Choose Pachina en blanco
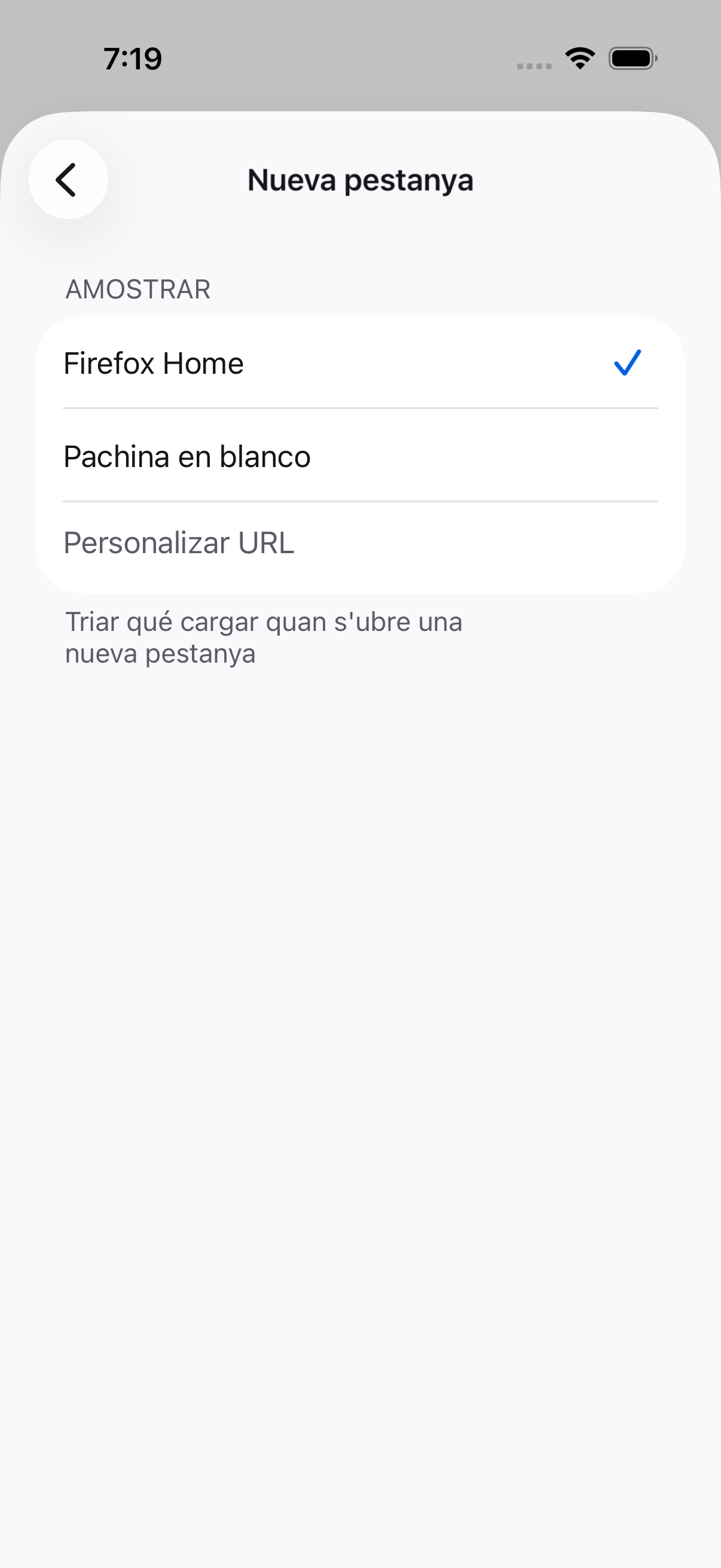Screen dimensions: 721x1568 [360, 456]
